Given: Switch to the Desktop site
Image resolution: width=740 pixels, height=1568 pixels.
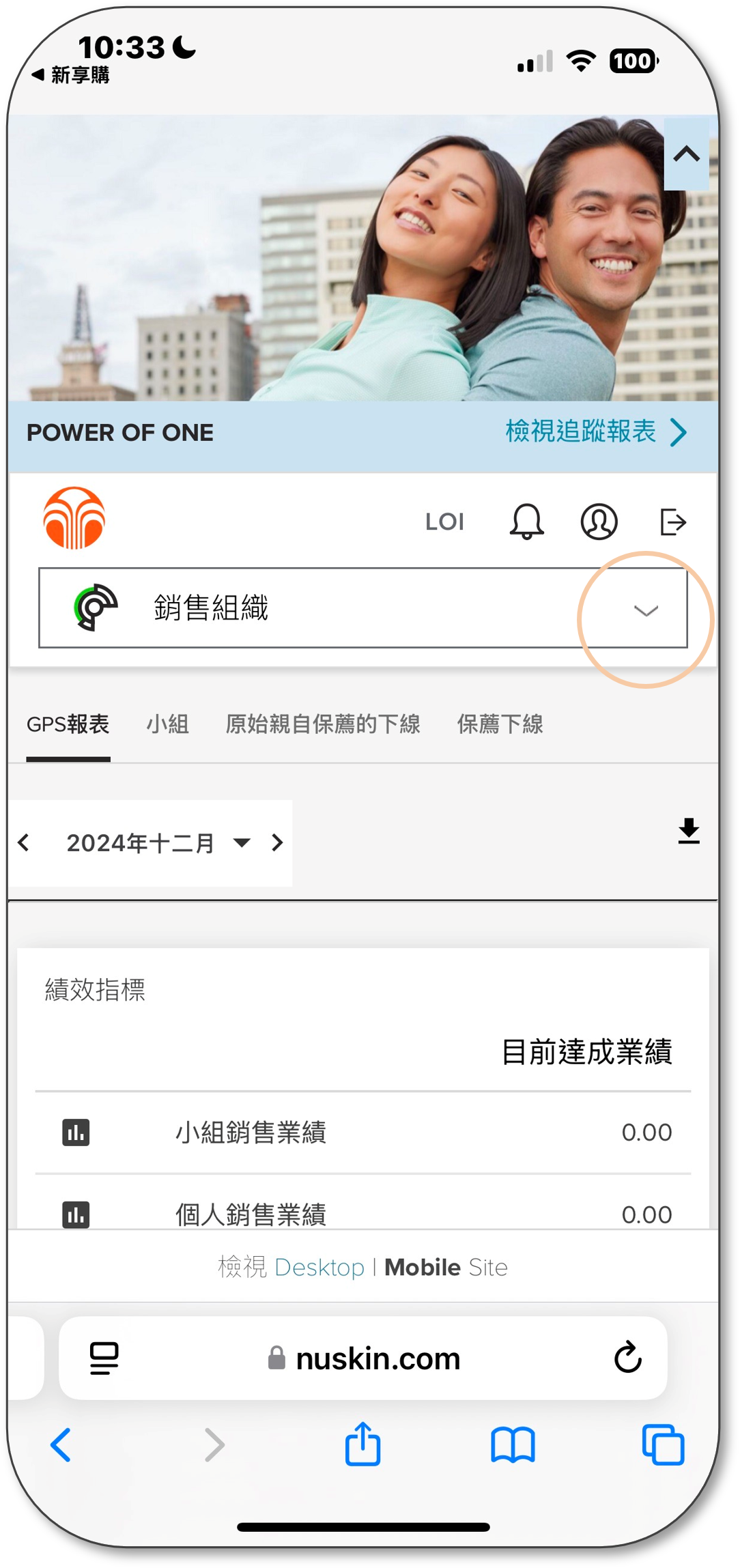Looking at the screenshot, I should (319, 1268).
